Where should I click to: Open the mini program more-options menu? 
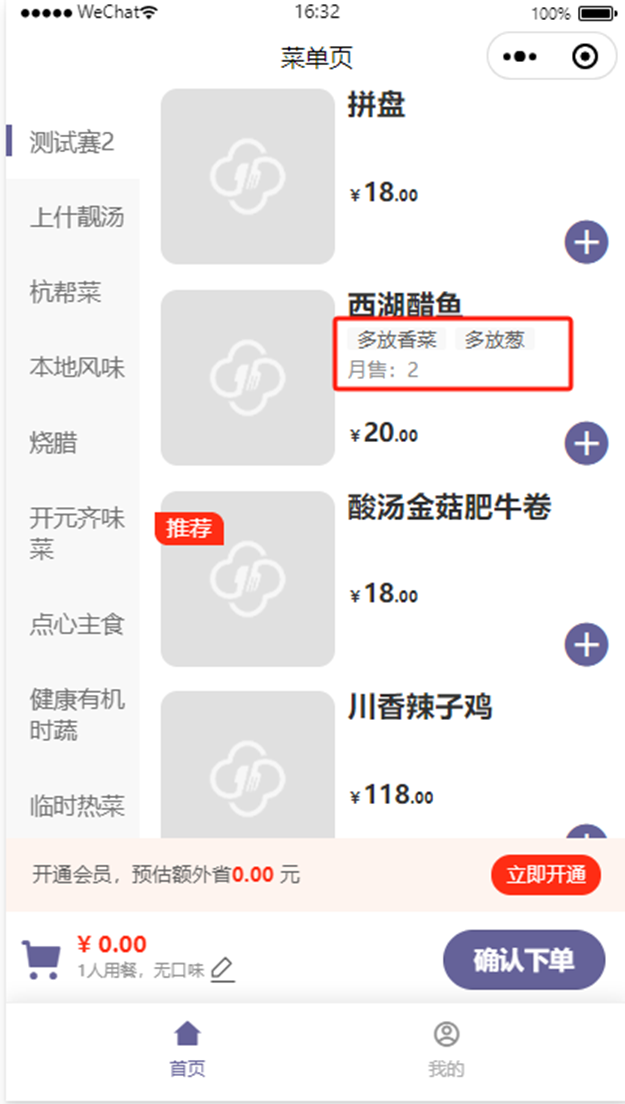(x=520, y=57)
